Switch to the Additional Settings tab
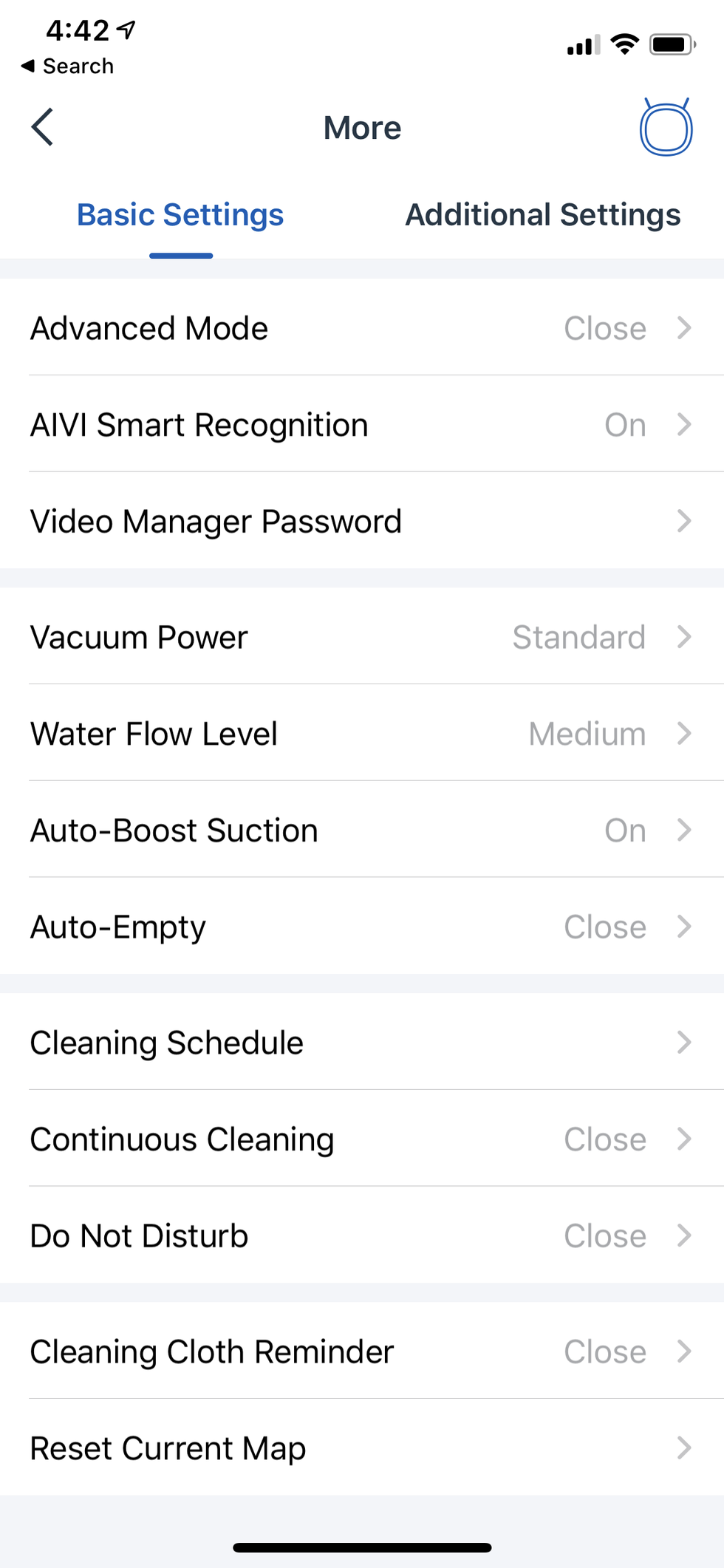The height and width of the screenshot is (1568, 724). [543, 214]
